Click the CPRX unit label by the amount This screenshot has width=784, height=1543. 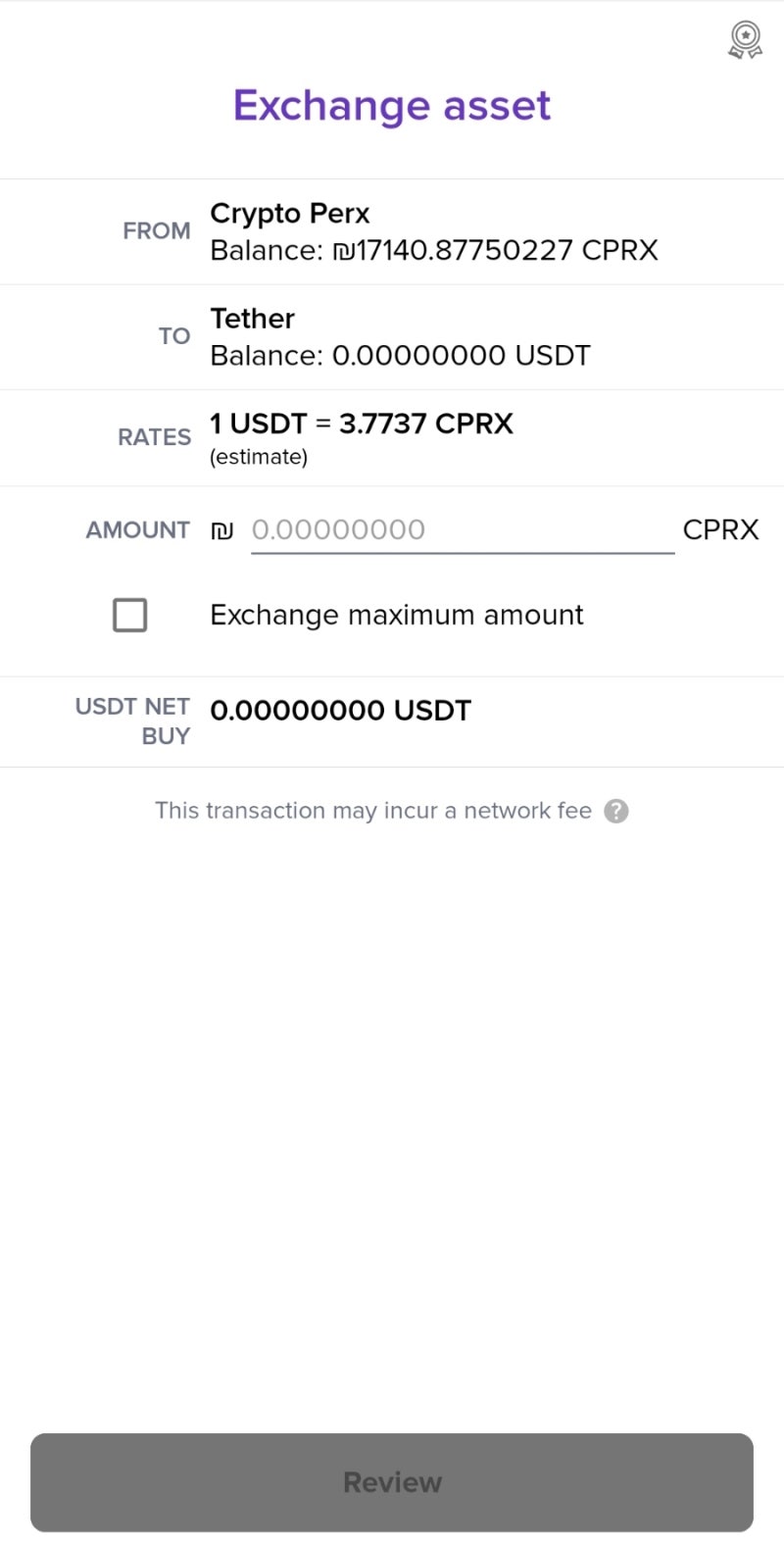pyautogui.click(x=721, y=529)
